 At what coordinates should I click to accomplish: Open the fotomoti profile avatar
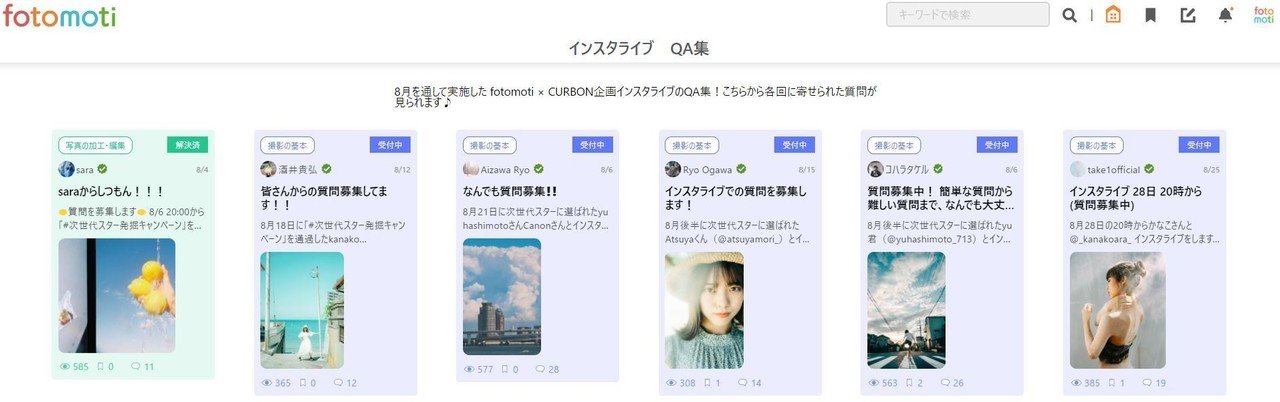coord(1263,15)
